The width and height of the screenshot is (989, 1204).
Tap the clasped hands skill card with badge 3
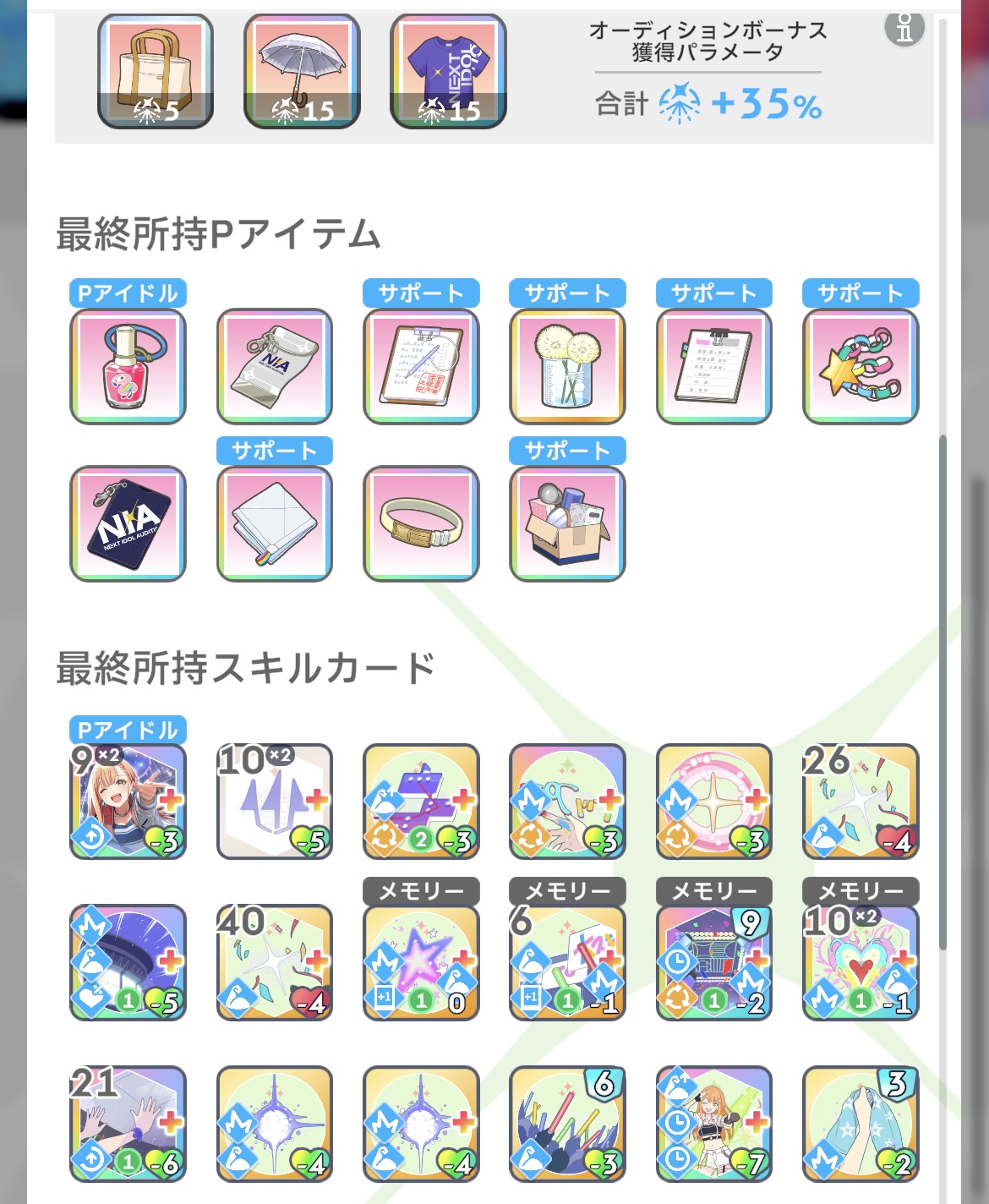pyautogui.click(x=861, y=1124)
